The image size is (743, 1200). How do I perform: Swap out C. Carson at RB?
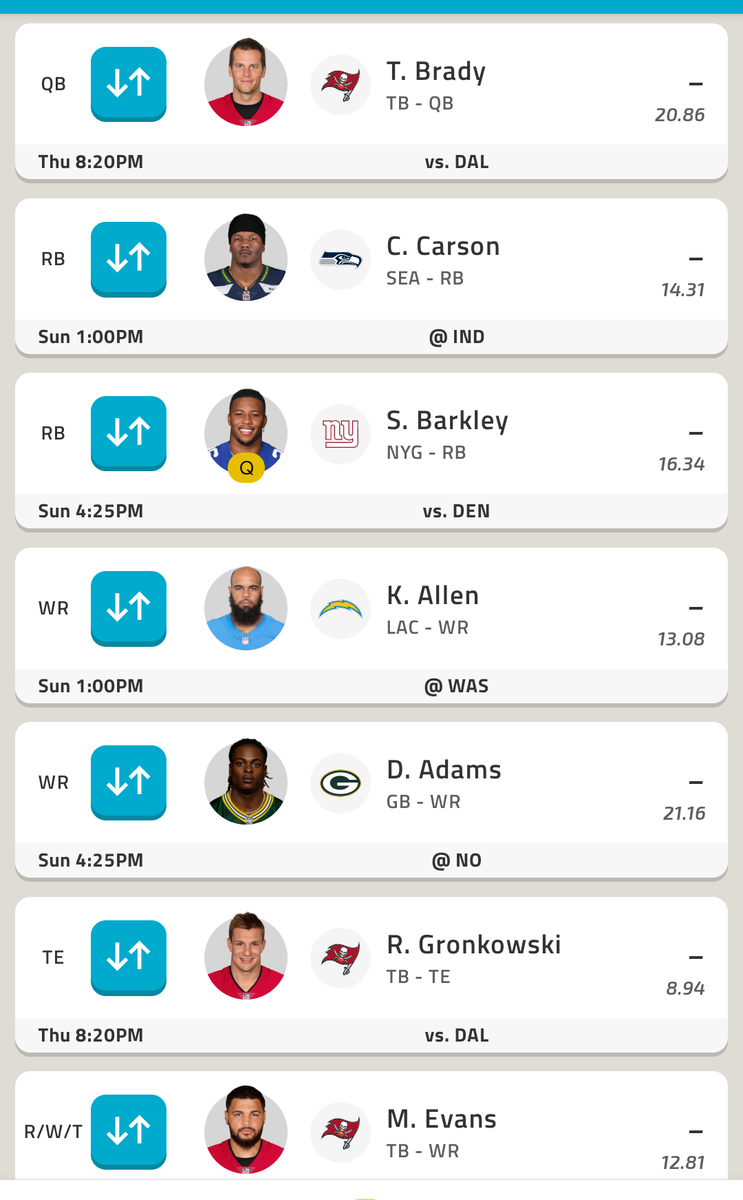[x=128, y=259]
